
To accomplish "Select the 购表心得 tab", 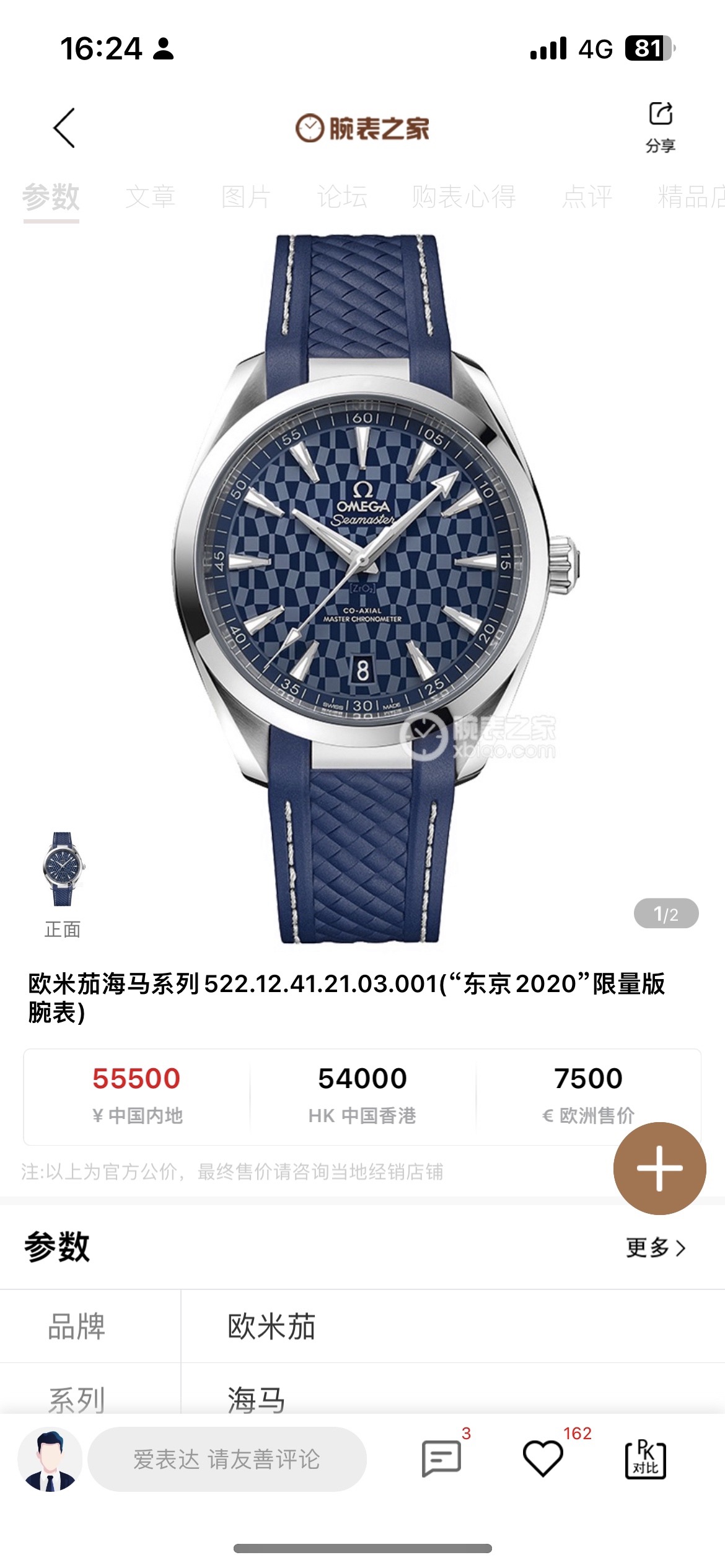I will coord(464,197).
